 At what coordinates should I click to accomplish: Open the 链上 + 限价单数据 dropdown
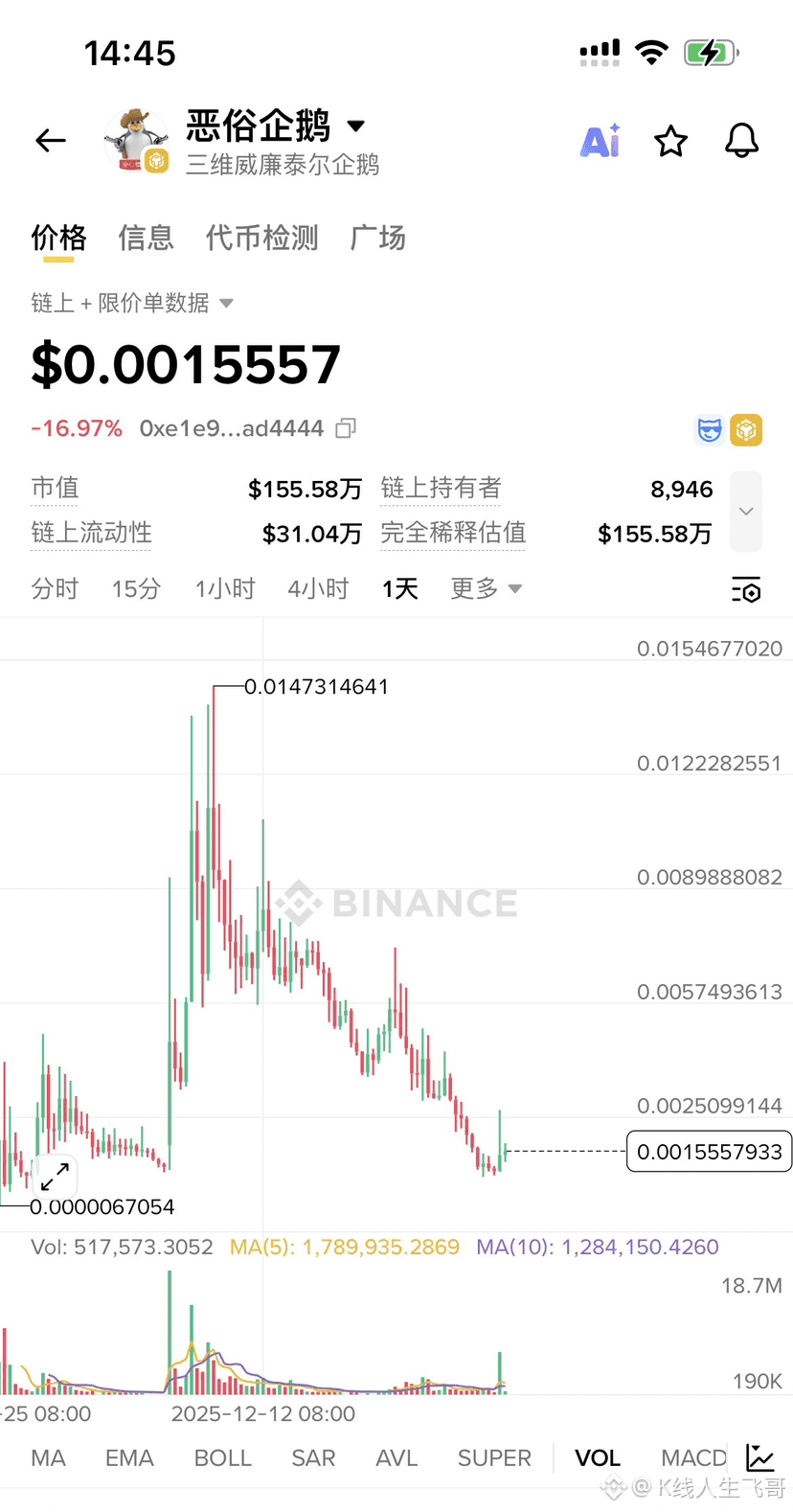click(x=226, y=303)
